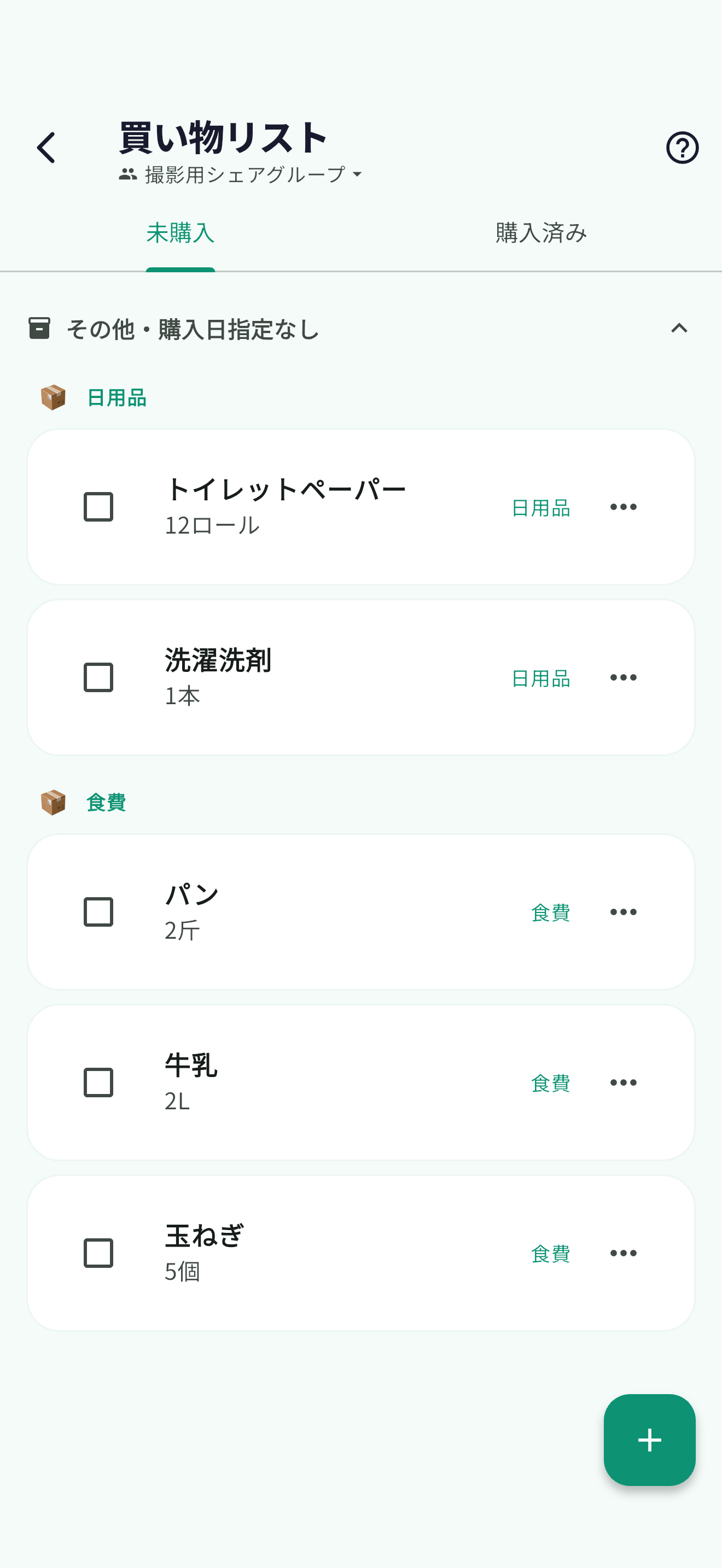Open the three-dot menu for 玉ねぎ

tap(624, 1252)
